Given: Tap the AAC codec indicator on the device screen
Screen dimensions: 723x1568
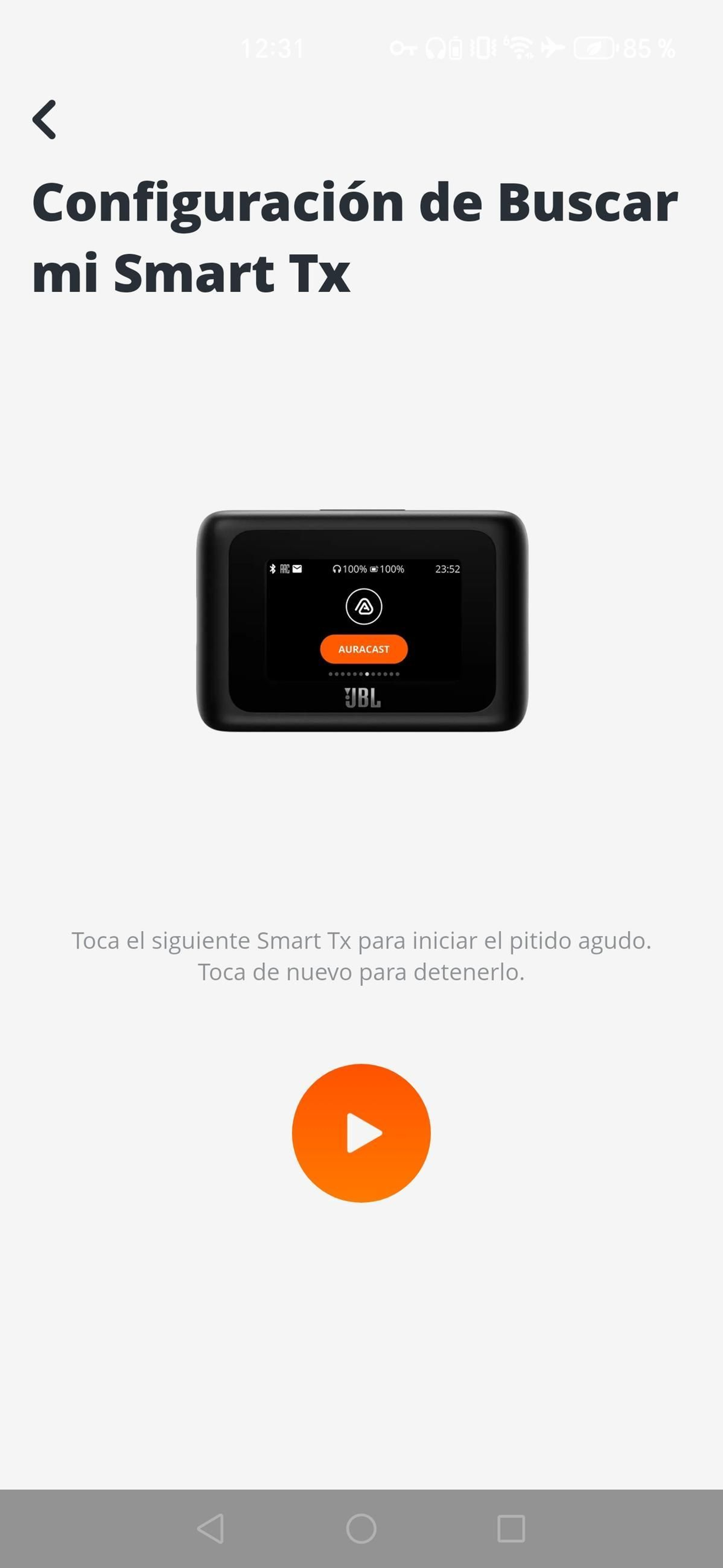Looking at the screenshot, I should pos(284,569).
